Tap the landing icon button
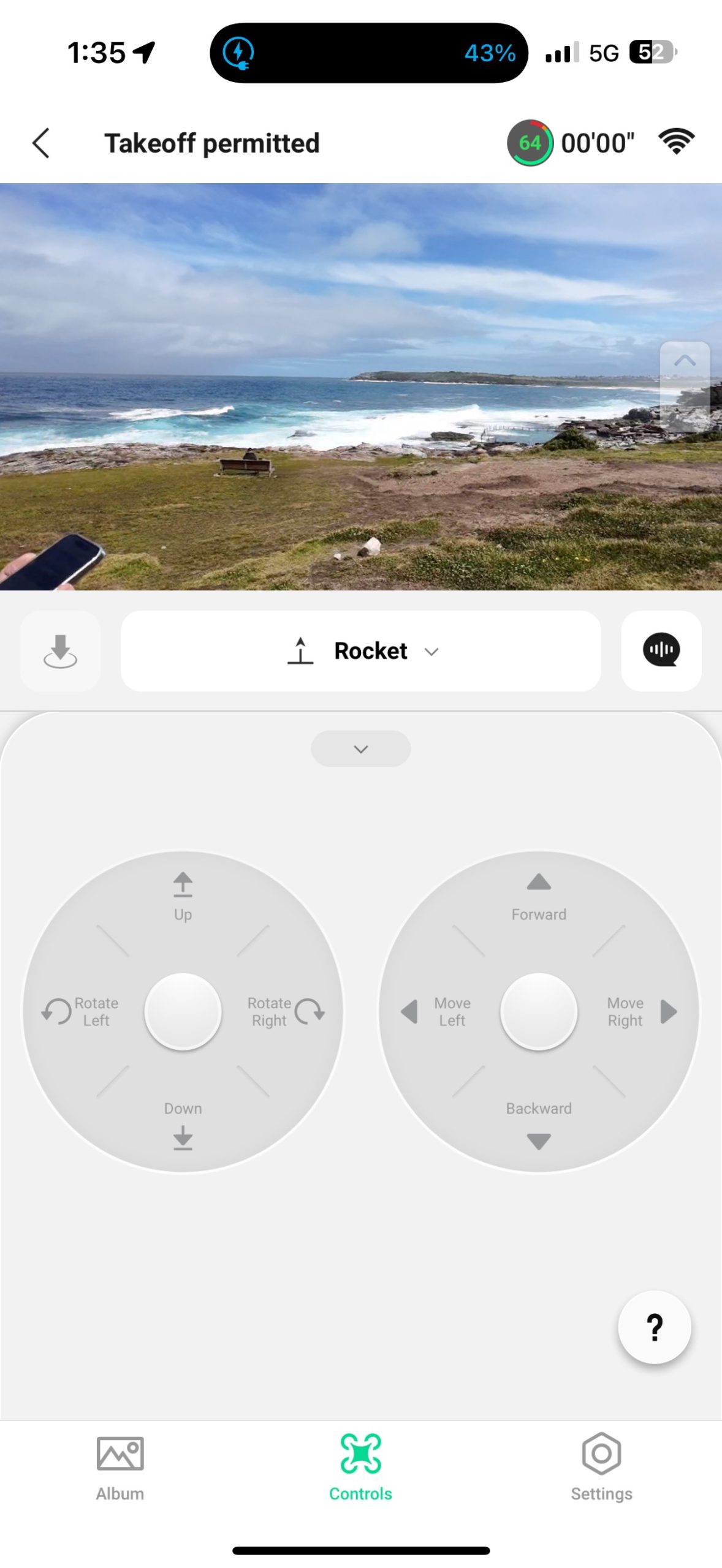Viewport: 722px width, 1568px height. pyautogui.click(x=60, y=650)
